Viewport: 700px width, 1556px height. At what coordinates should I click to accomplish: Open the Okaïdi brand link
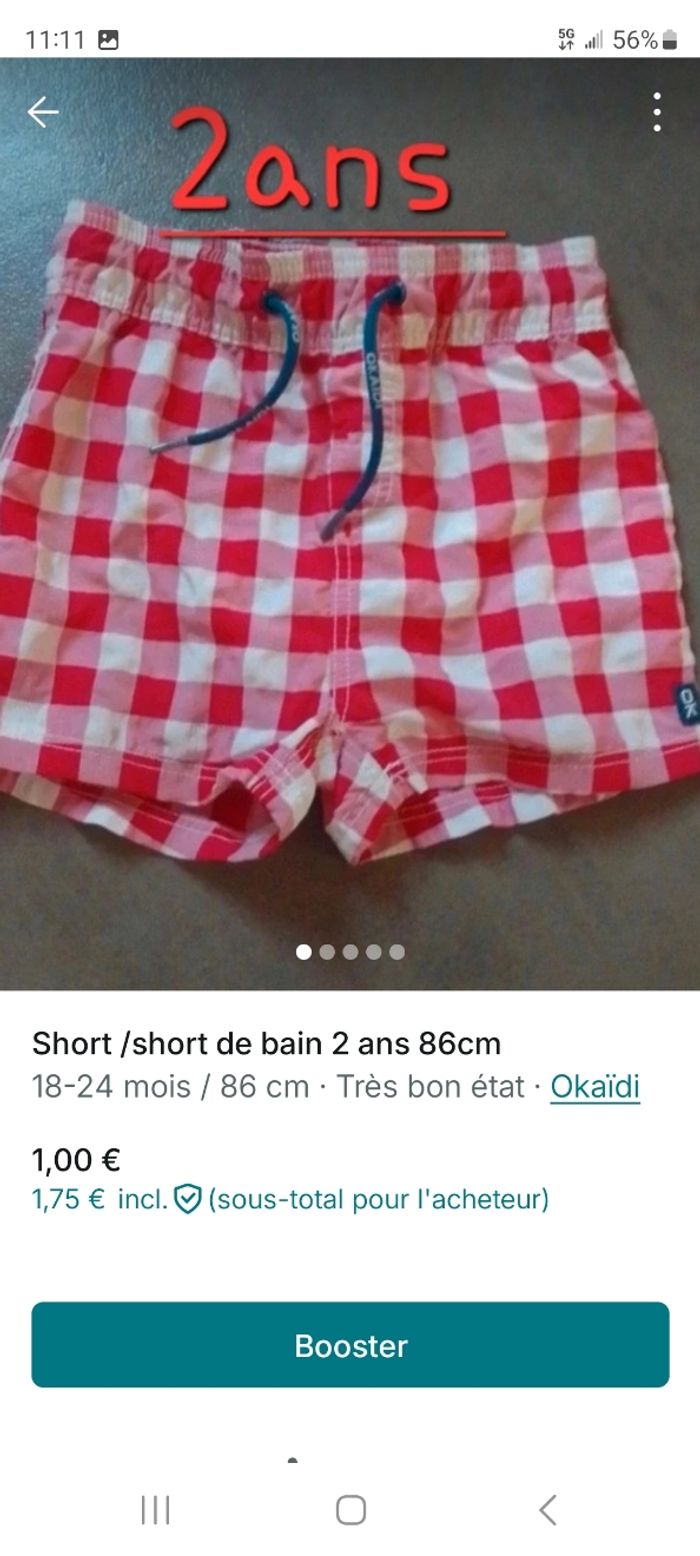[x=594, y=1086]
